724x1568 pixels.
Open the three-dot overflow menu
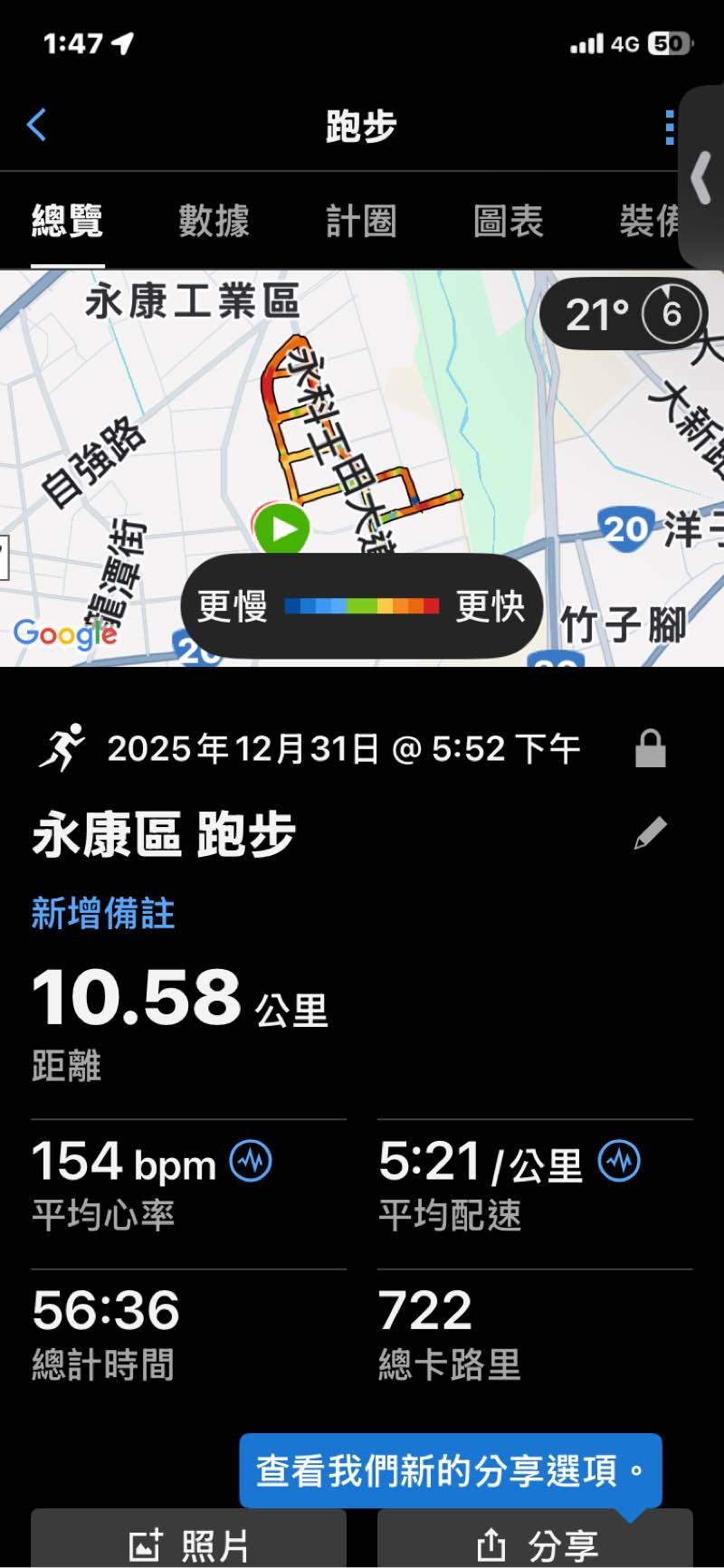pyautogui.click(x=670, y=128)
